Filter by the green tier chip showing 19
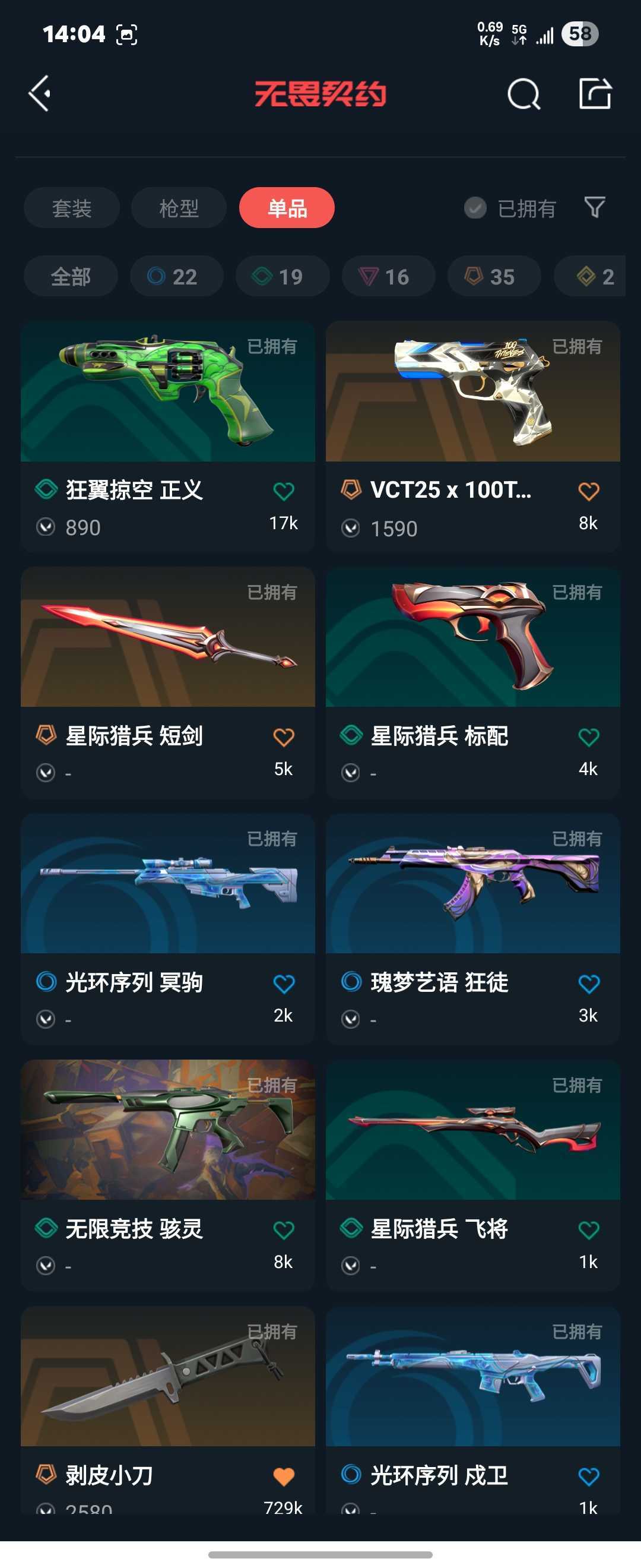 click(282, 277)
